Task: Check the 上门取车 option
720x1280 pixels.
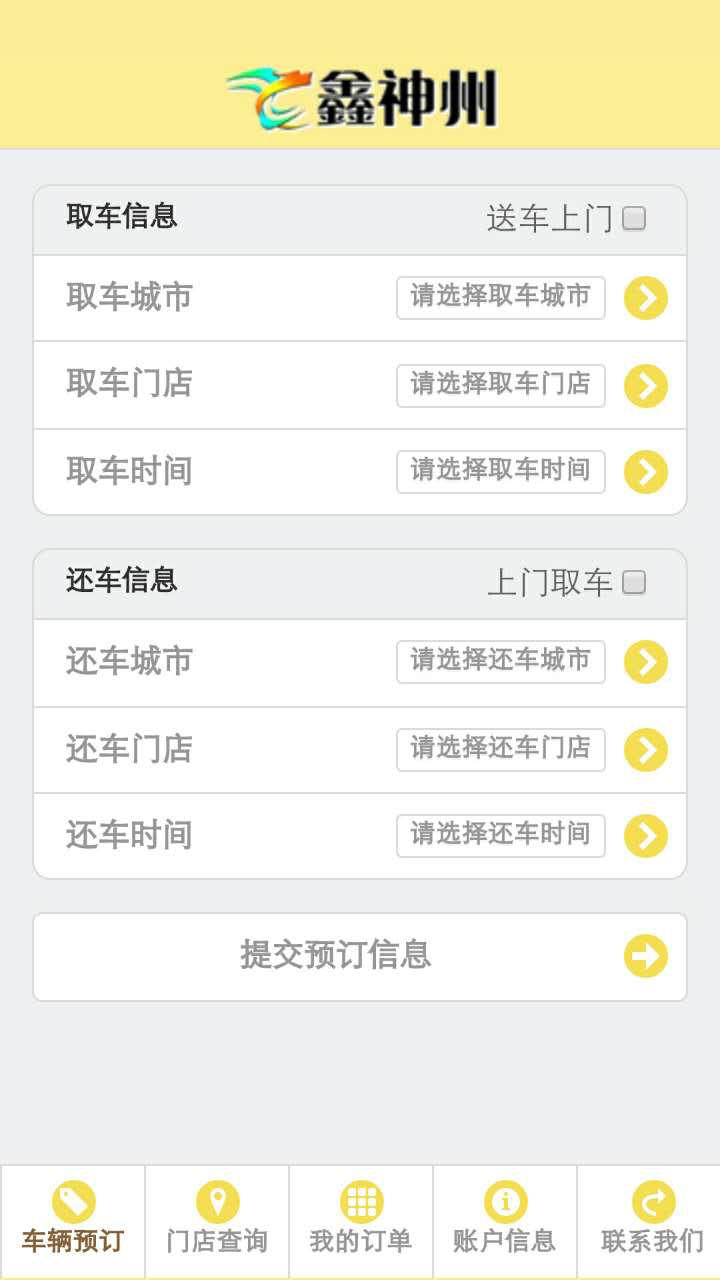Action: 634,582
